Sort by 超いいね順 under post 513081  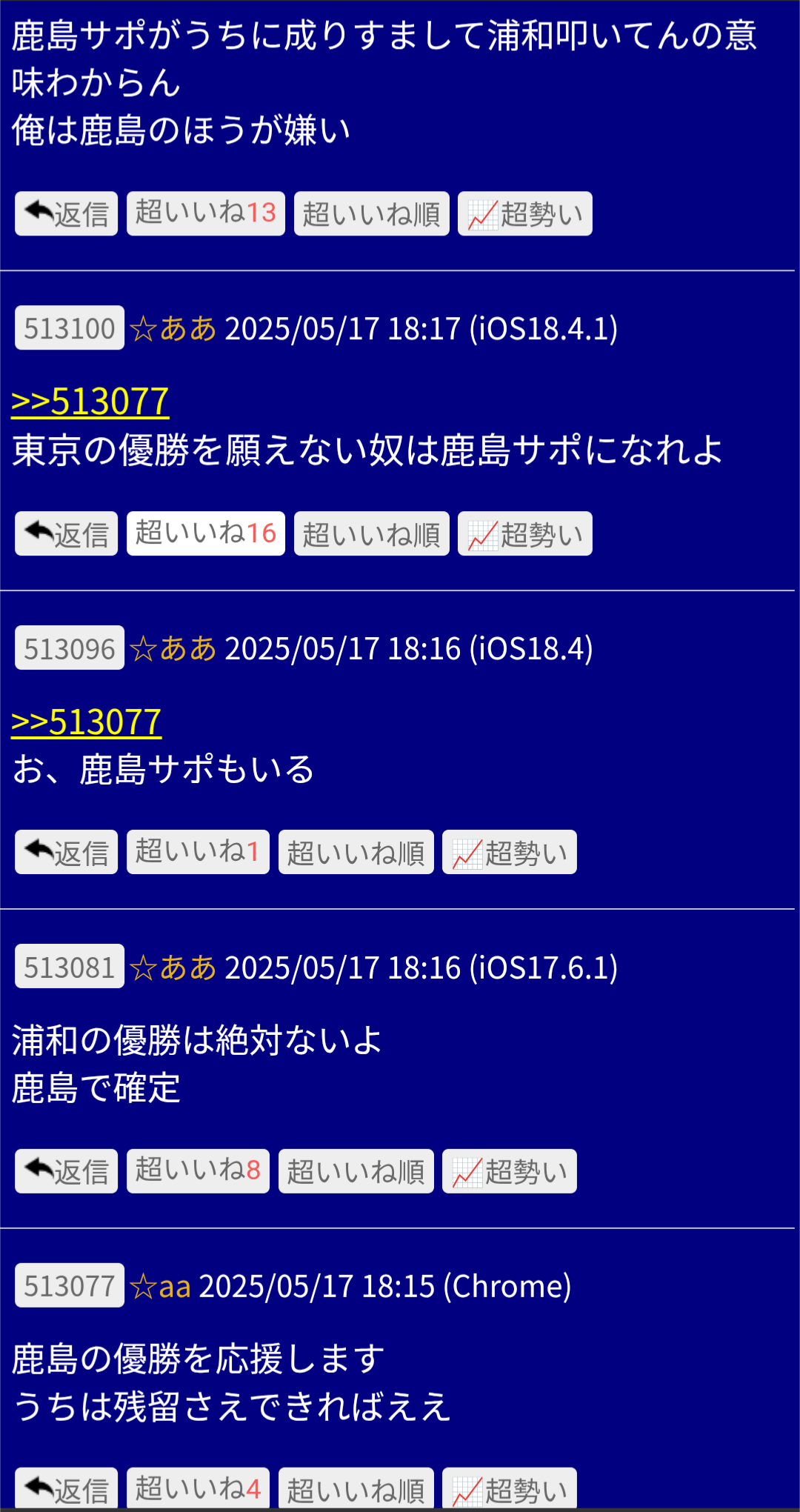tap(356, 1171)
